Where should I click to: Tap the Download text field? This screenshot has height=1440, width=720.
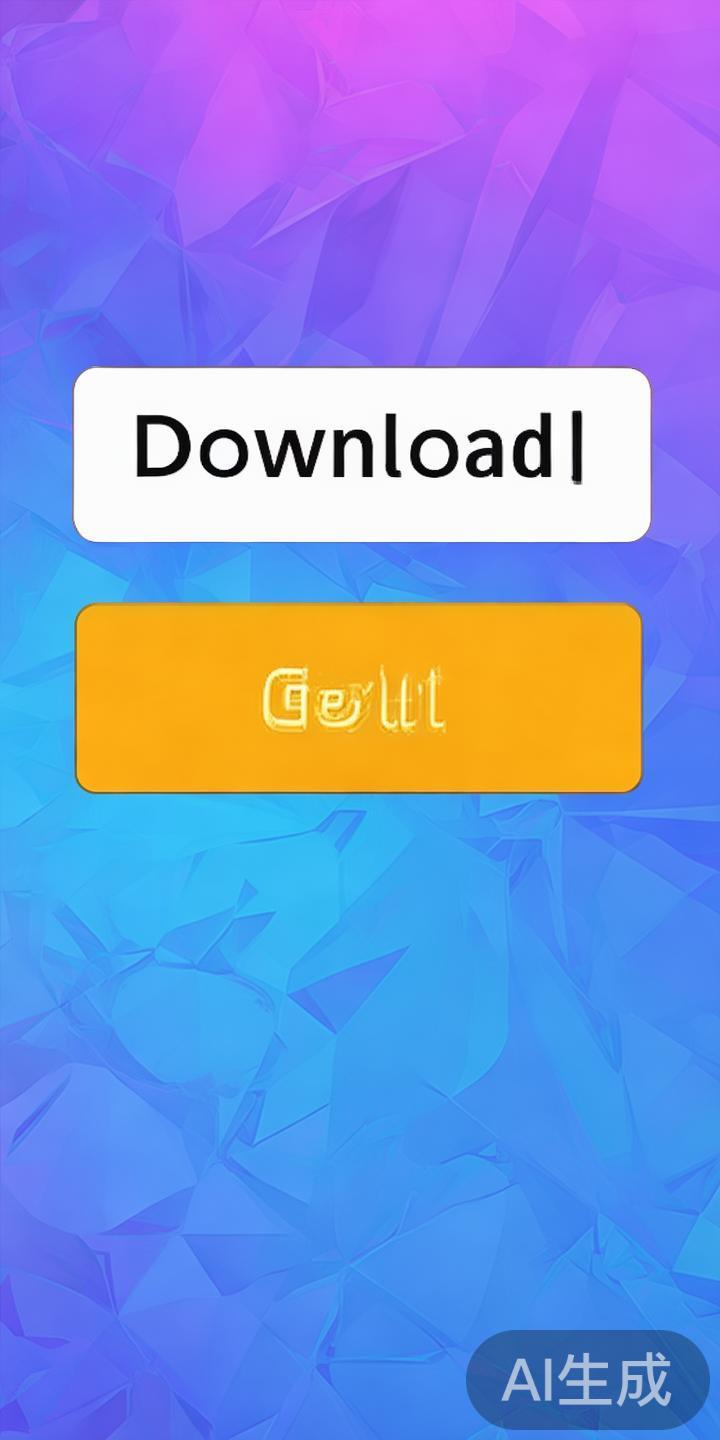pos(361,455)
